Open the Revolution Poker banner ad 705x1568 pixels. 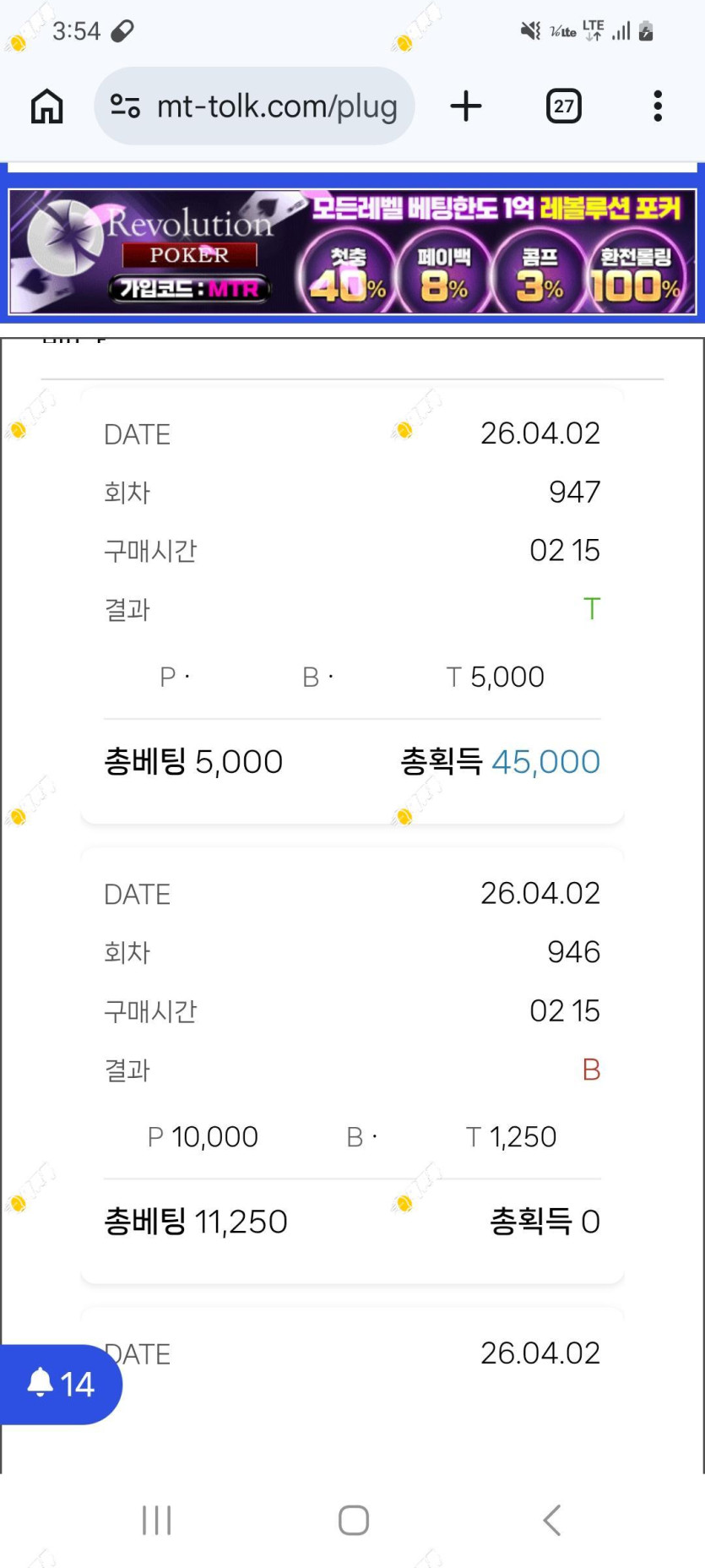click(352, 252)
